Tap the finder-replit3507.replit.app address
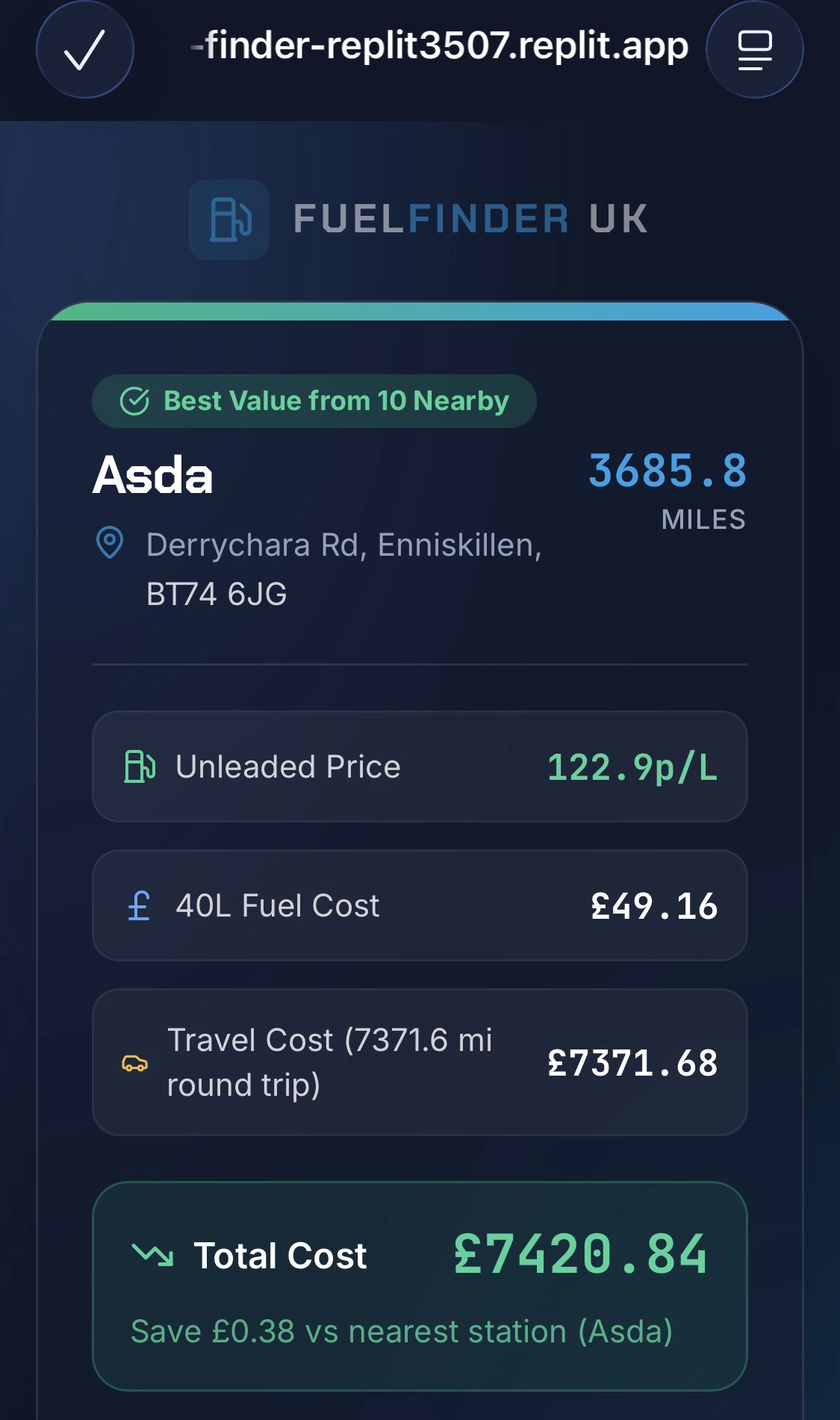Screen dimensions: 840x1420 (441, 46)
